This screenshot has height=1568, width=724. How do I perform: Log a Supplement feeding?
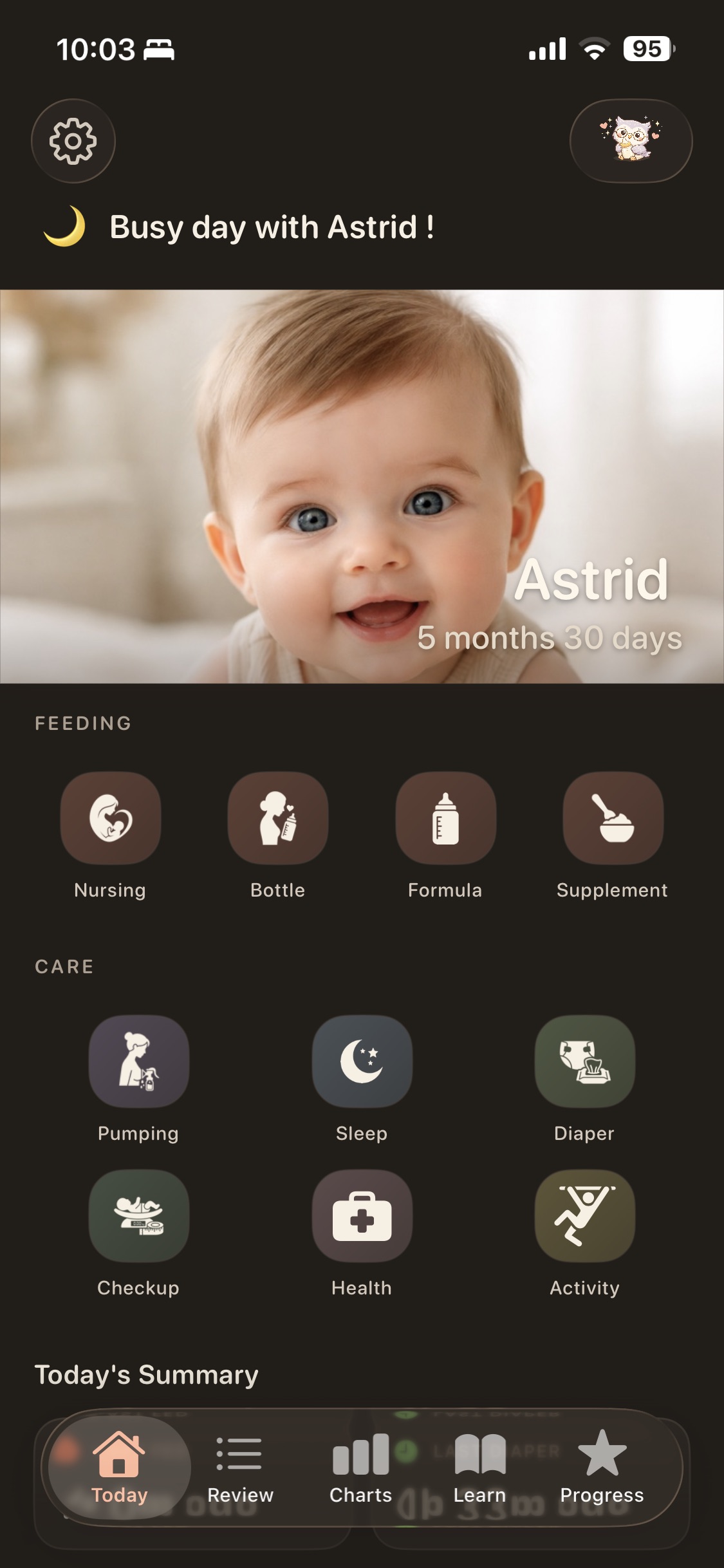pos(613,818)
